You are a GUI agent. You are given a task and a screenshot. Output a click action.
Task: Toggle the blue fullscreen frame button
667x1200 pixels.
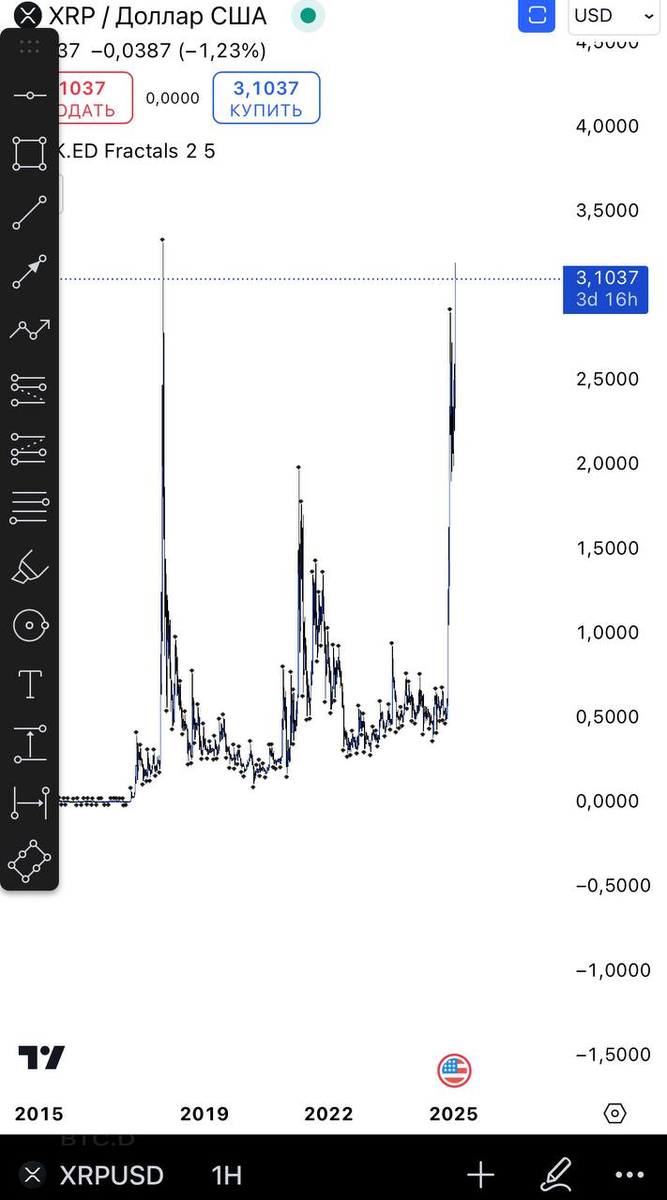(x=538, y=15)
